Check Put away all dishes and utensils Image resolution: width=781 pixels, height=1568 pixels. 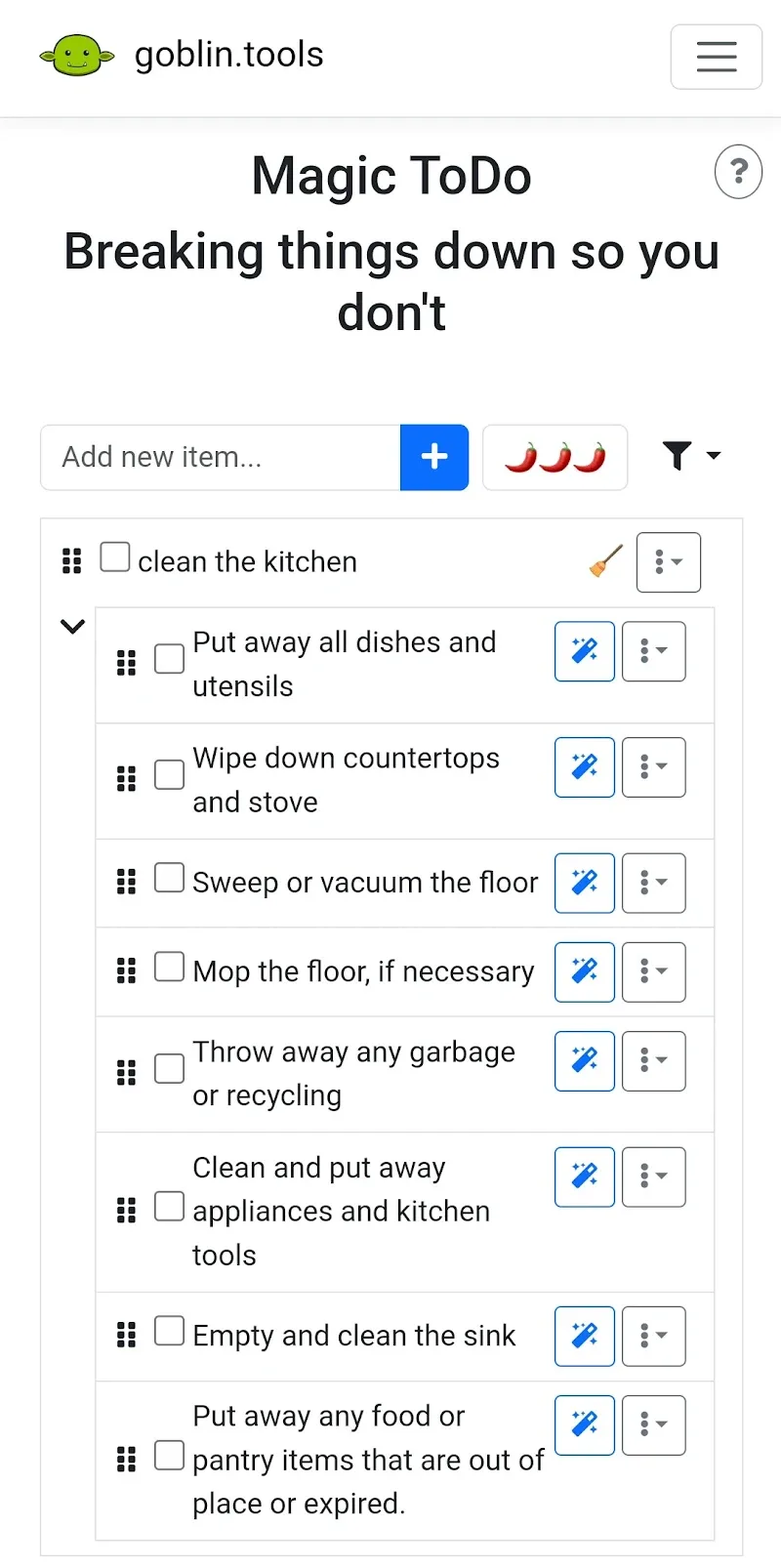(x=169, y=659)
